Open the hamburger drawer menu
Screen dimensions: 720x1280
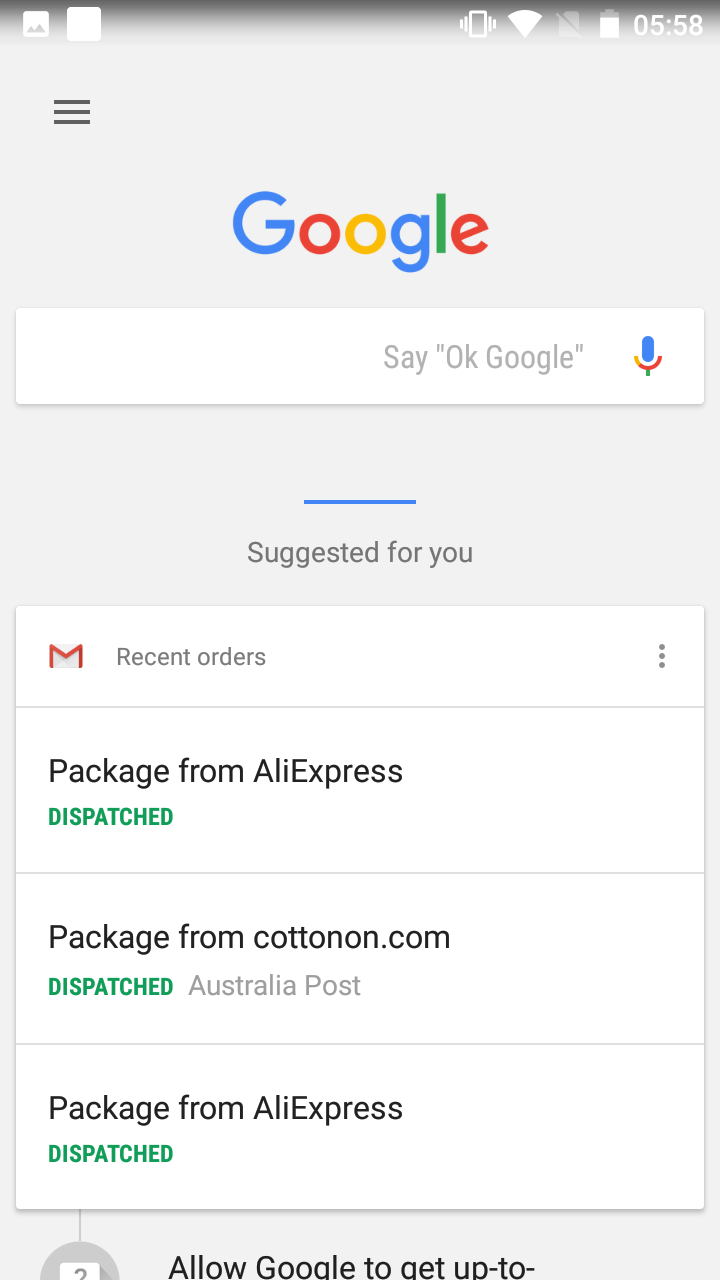[72, 112]
